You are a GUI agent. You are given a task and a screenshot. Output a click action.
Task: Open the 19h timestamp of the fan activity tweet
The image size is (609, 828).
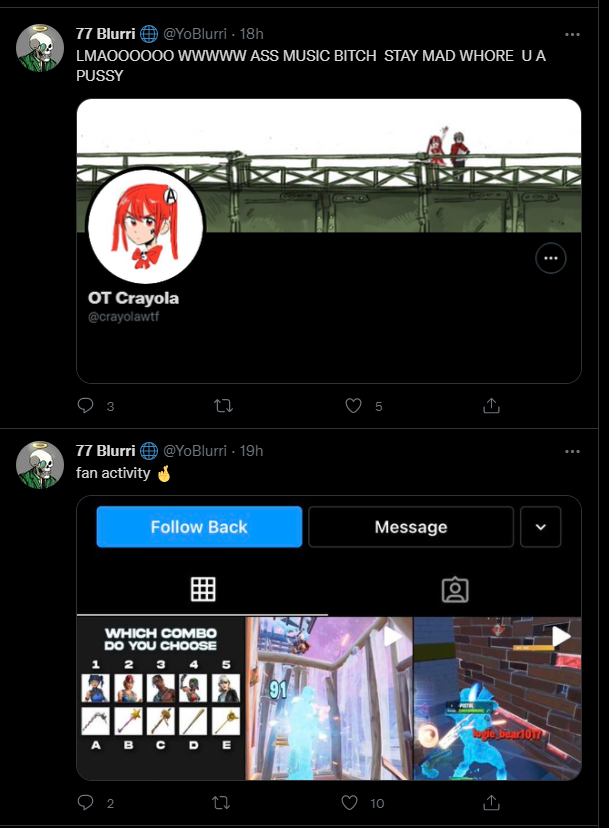coord(250,451)
